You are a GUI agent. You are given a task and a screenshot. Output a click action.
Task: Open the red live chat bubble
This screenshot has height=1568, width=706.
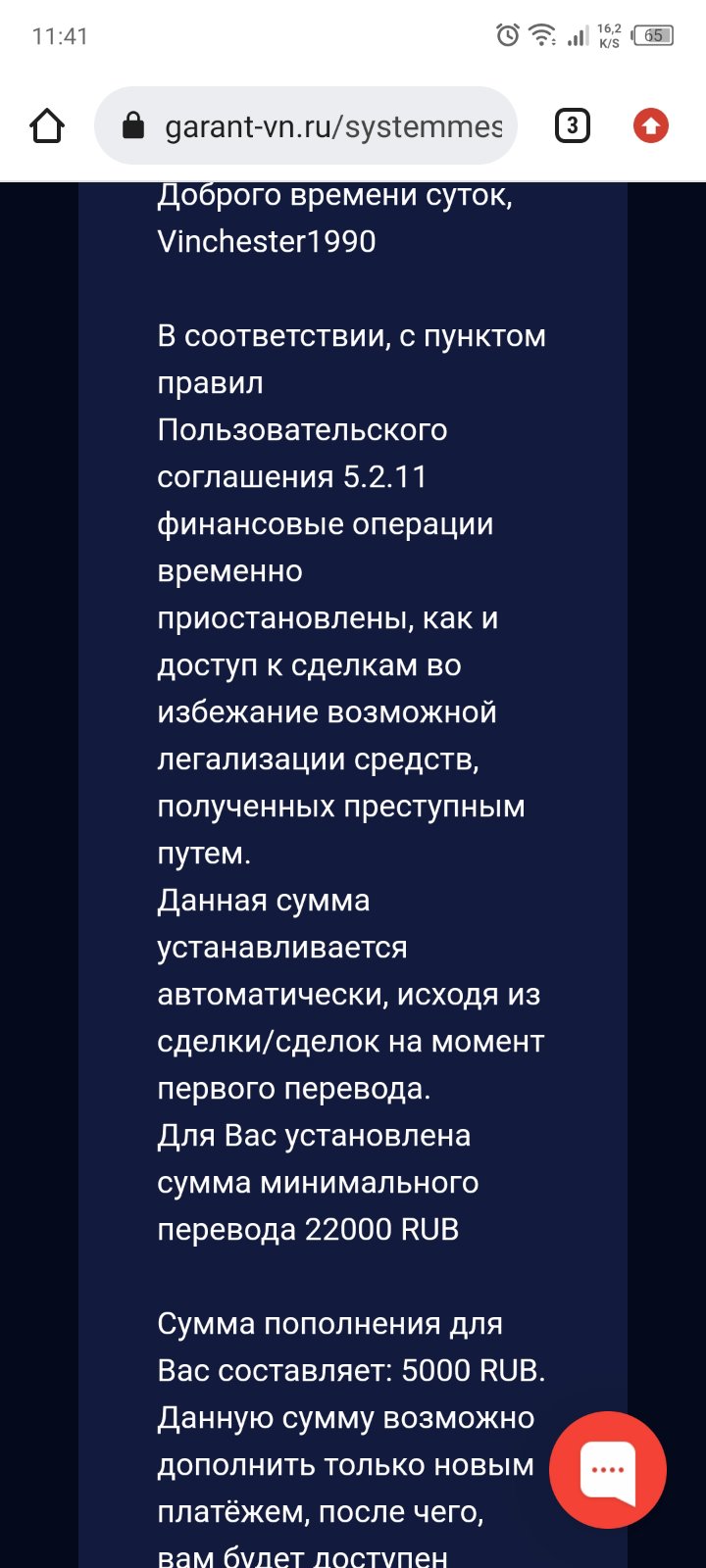click(608, 1470)
